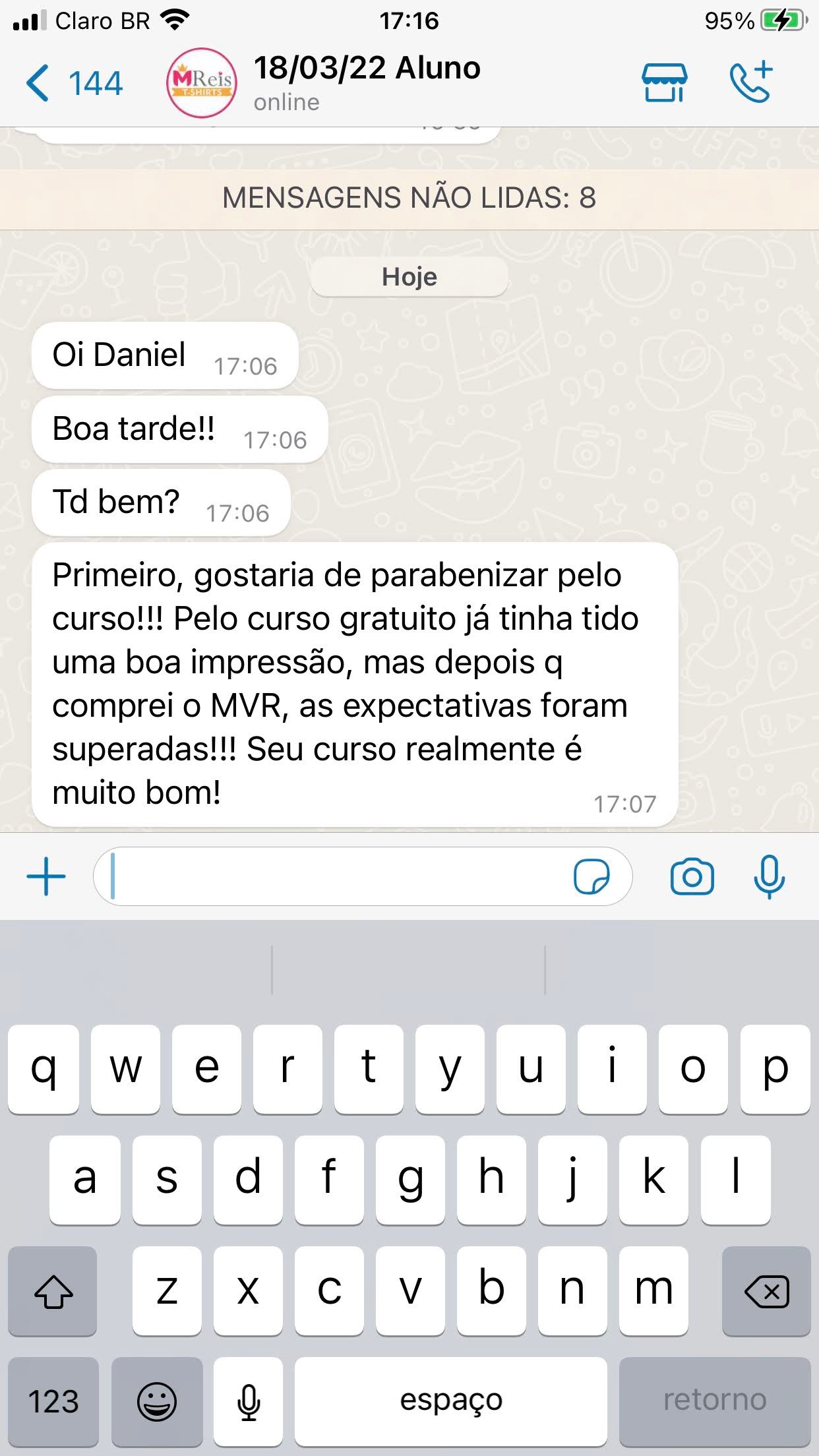Start keyboard dictation microphone
Screen dimensions: 819x1456
point(248,1401)
